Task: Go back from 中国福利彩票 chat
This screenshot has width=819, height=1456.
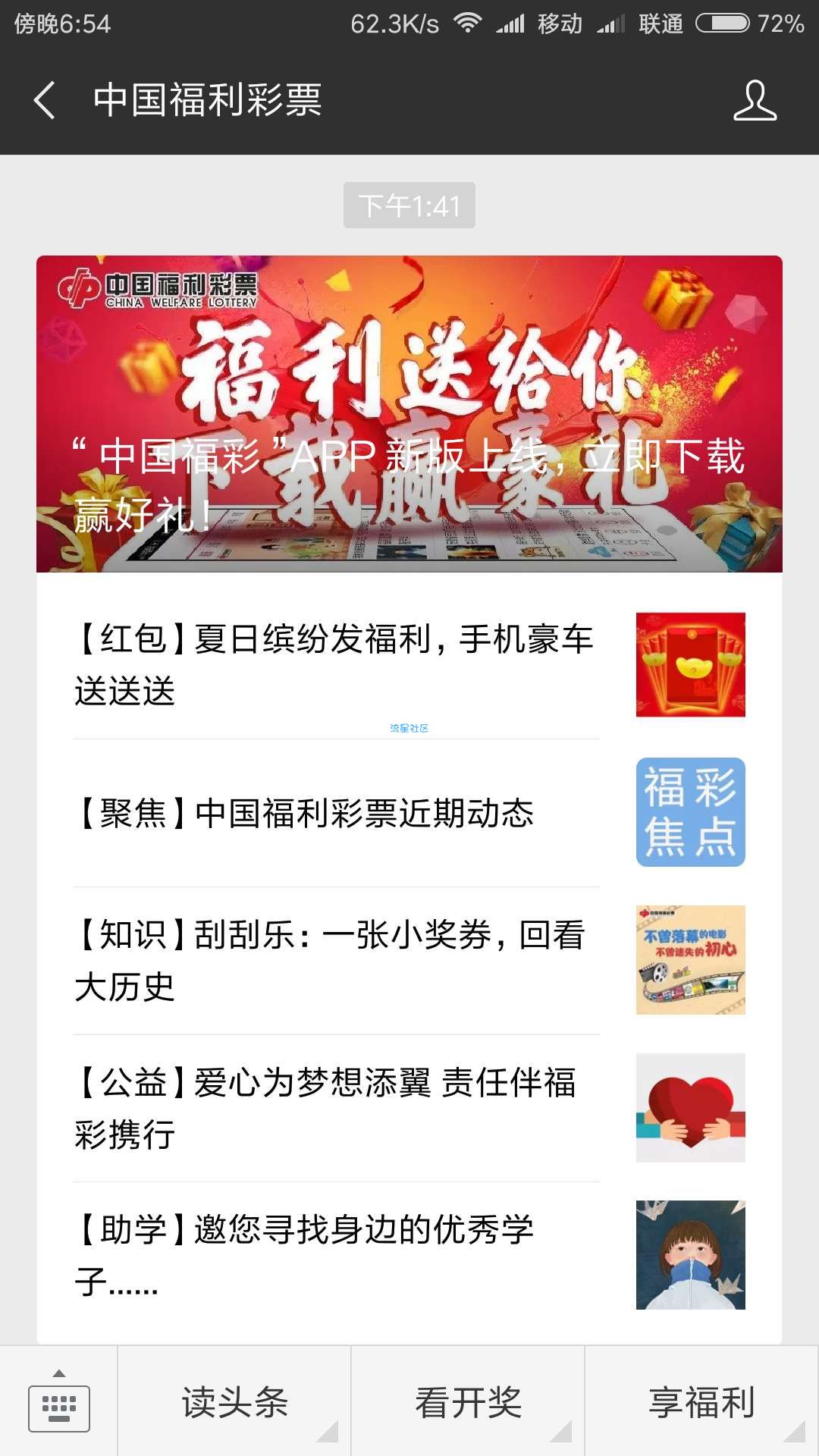Action: tap(45, 101)
